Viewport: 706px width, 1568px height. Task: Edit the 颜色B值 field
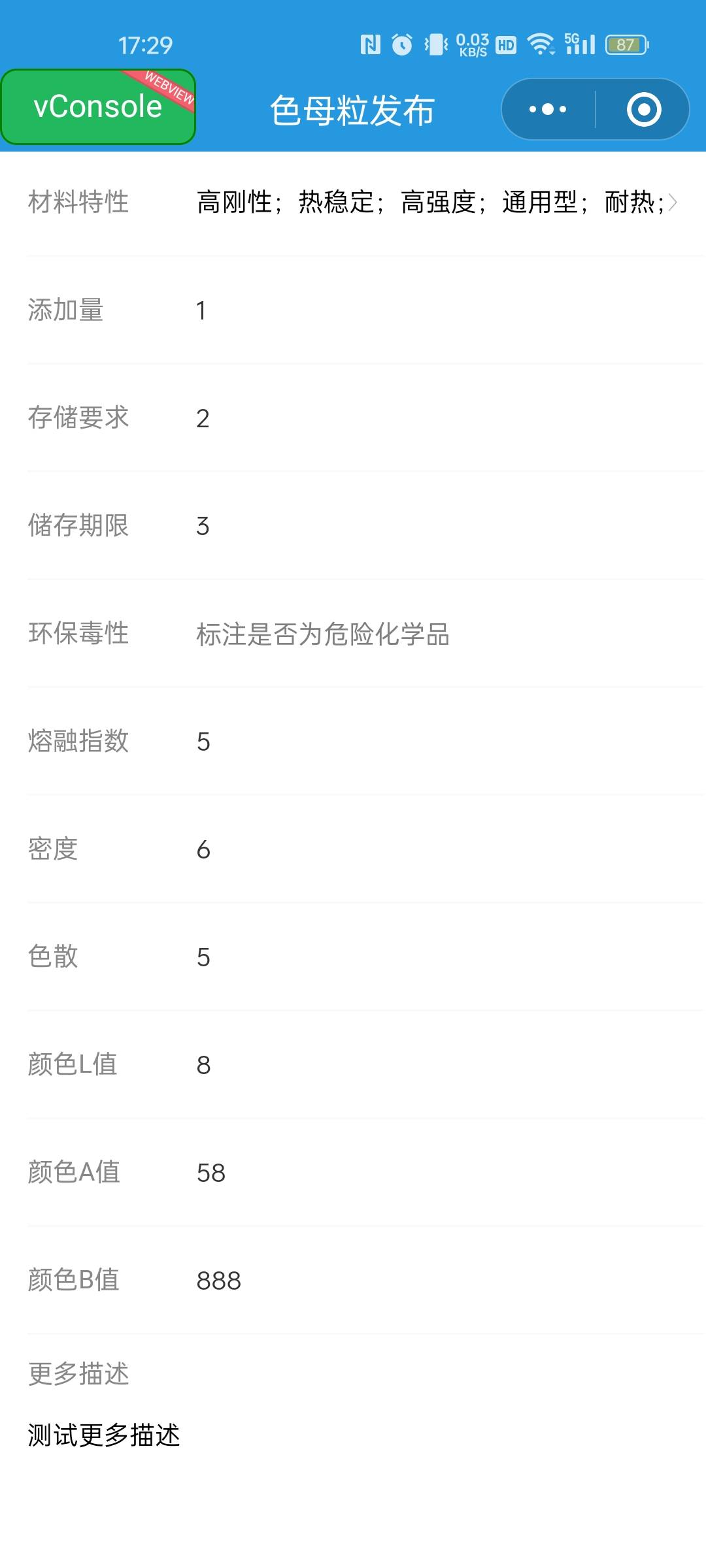pos(431,1281)
